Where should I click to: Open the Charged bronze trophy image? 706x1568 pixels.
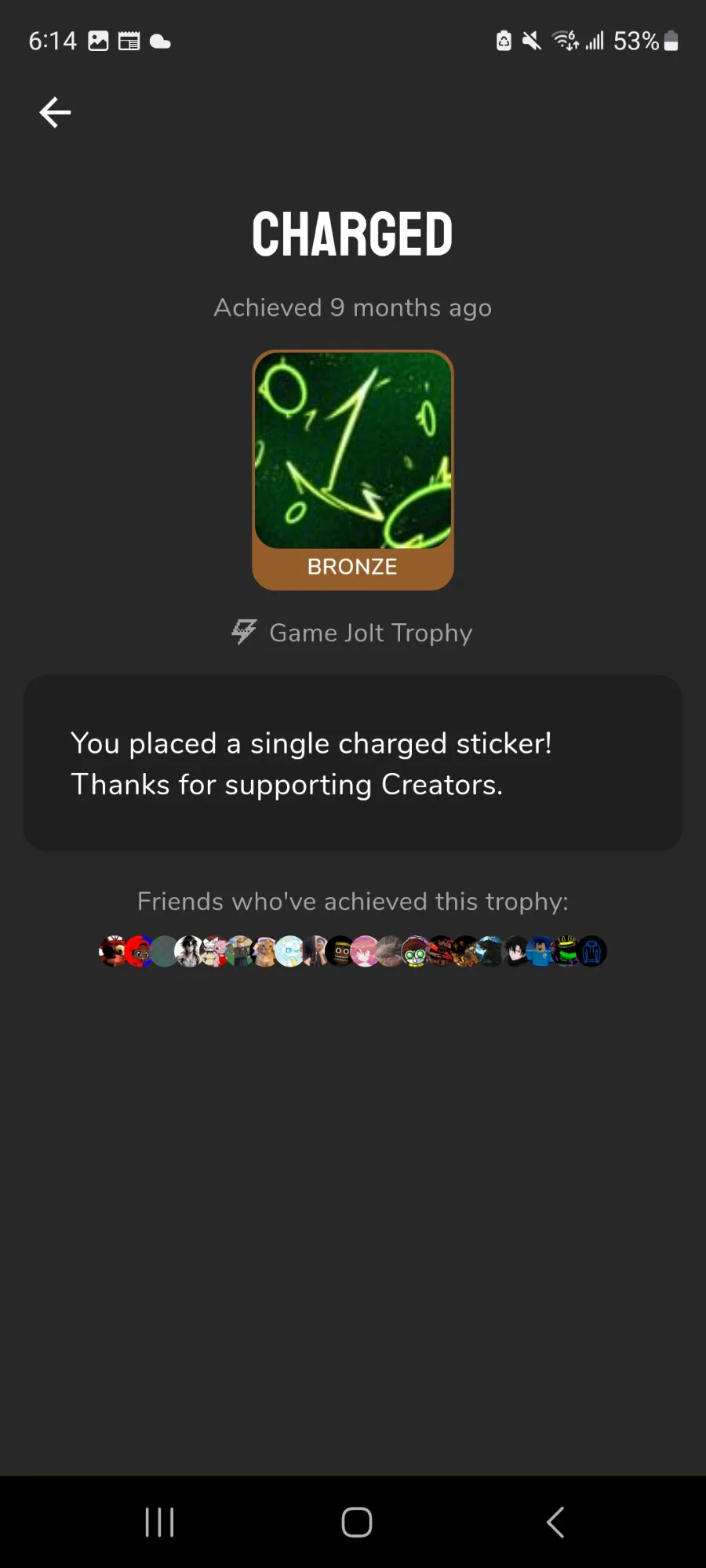coord(353,451)
